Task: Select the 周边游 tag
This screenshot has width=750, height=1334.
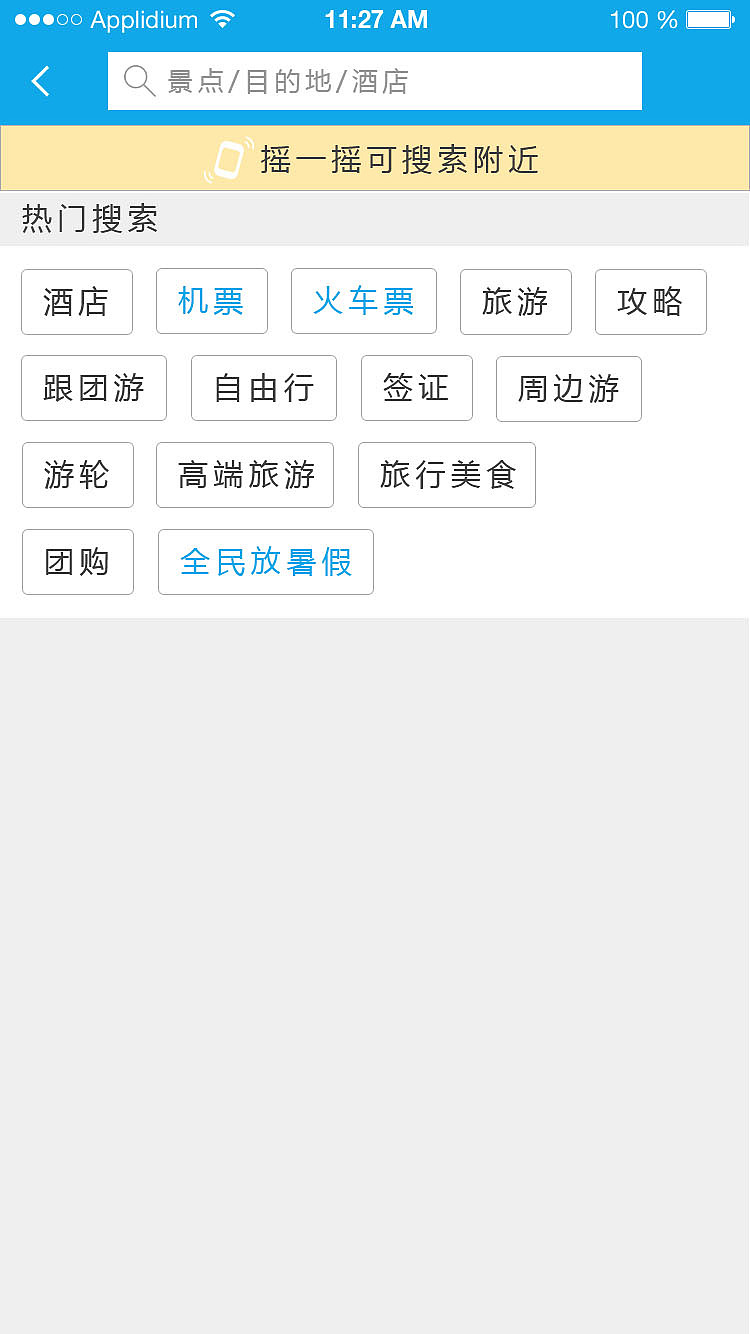Action: pyautogui.click(x=568, y=389)
